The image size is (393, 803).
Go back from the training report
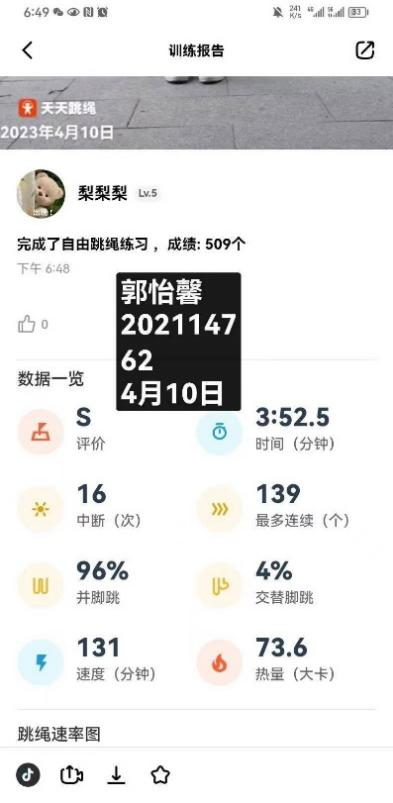pos(28,50)
